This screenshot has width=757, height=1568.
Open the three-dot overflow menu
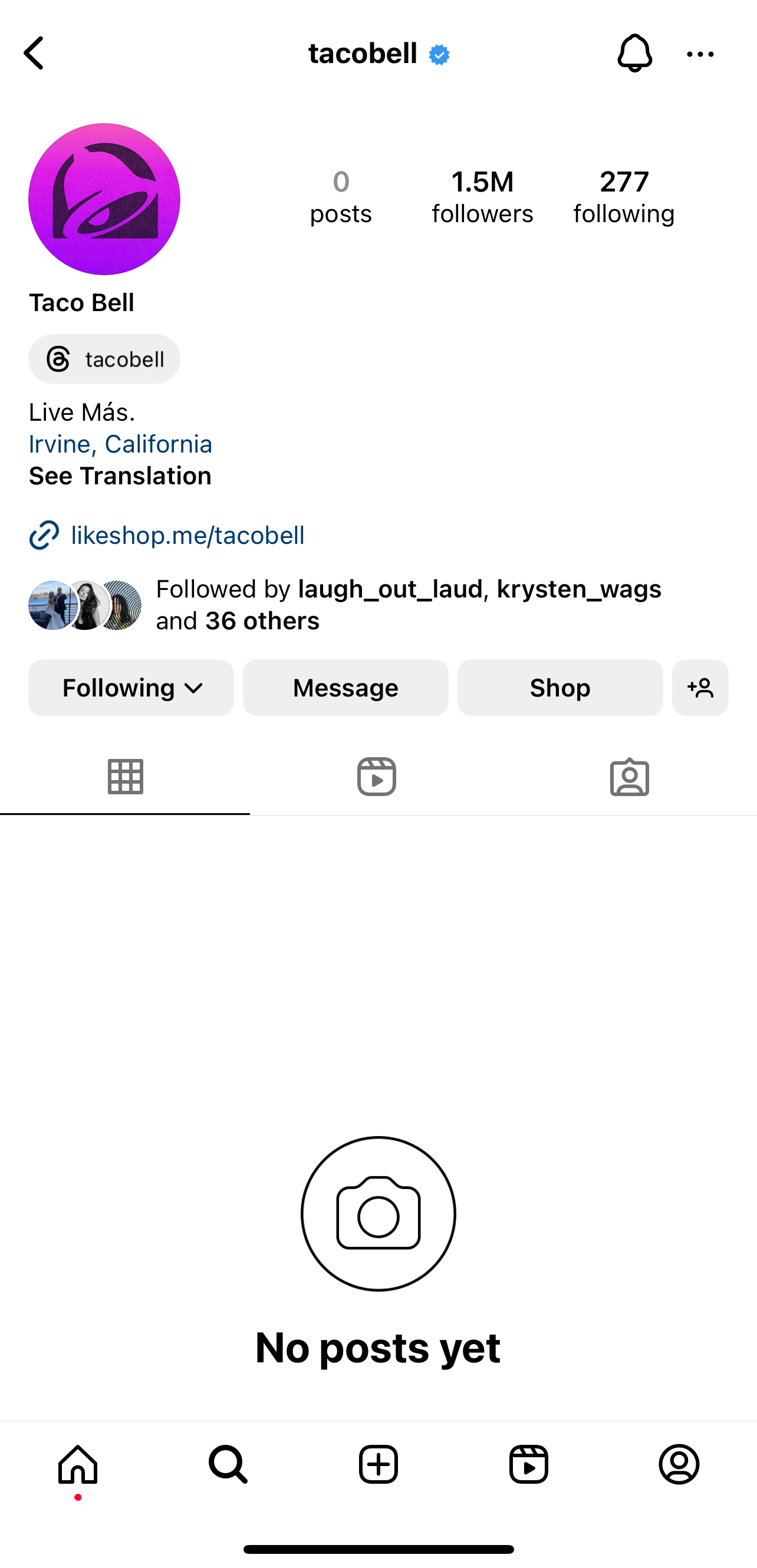[x=700, y=54]
